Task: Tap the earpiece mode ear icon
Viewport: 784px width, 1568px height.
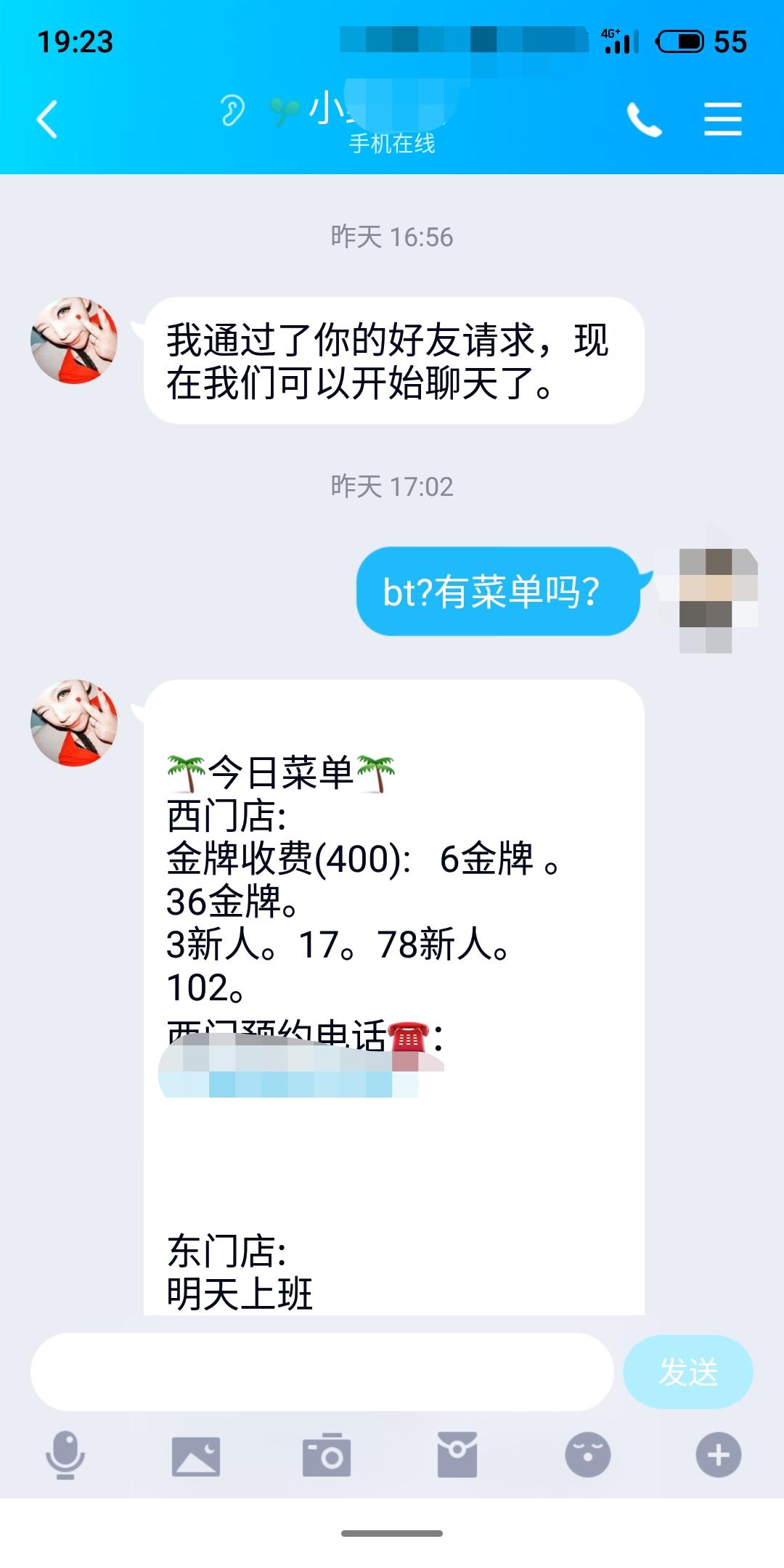Action: click(x=232, y=111)
